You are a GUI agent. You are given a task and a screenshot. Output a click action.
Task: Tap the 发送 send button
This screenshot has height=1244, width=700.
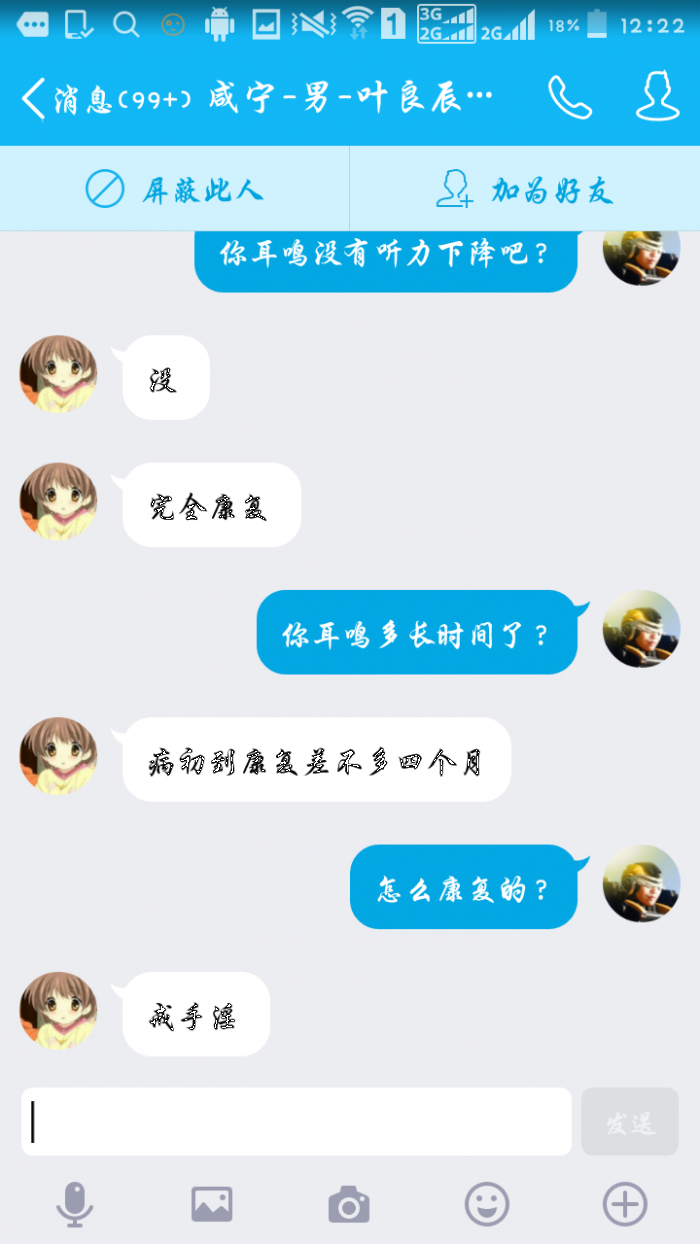tap(630, 1121)
